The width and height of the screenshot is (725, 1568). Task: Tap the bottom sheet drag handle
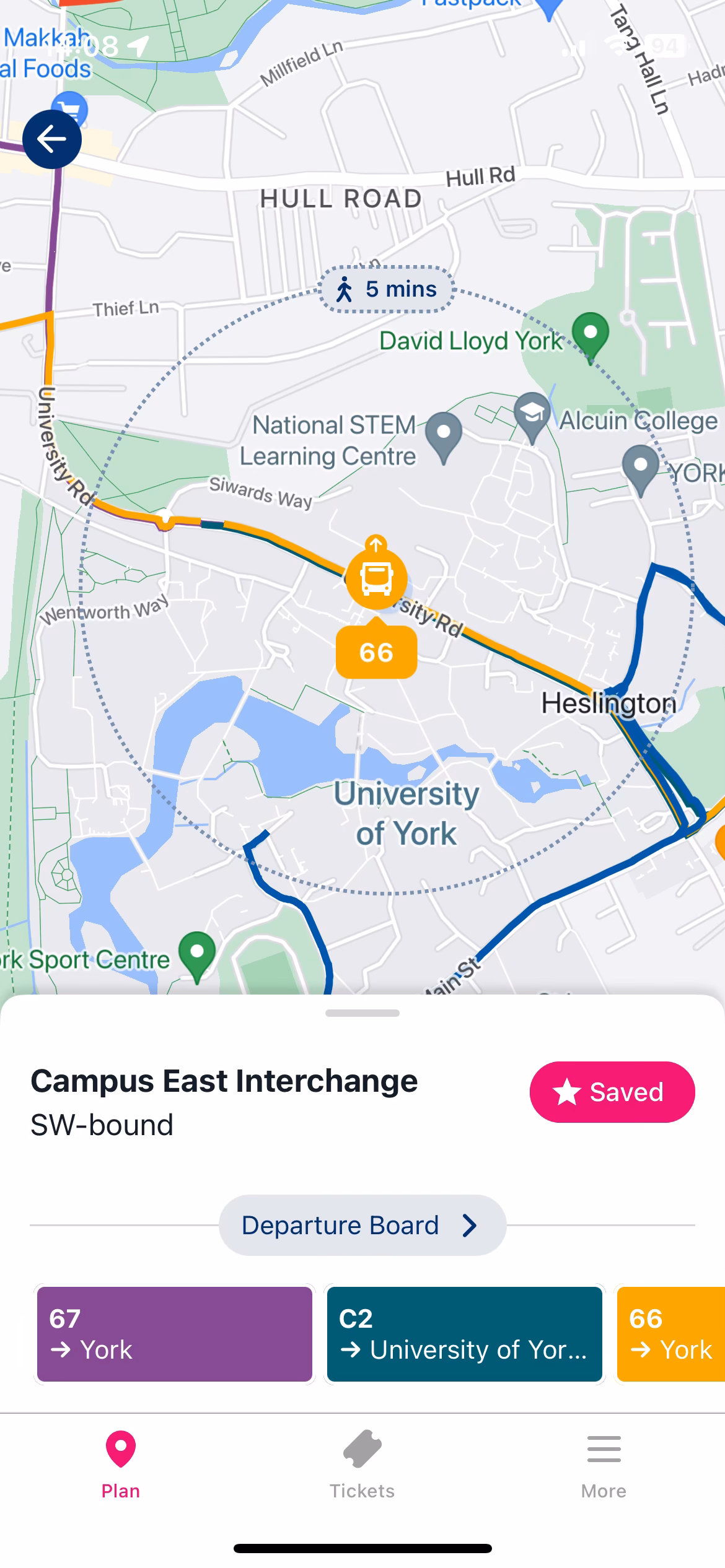pos(362,1013)
